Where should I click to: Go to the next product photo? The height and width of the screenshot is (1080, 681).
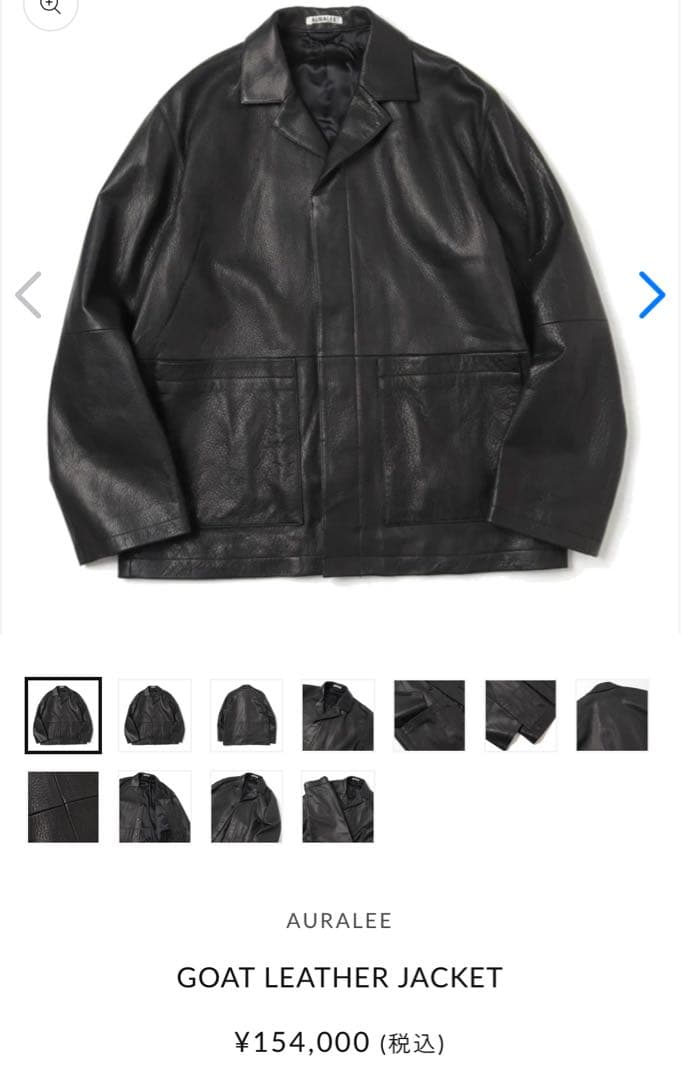tap(651, 295)
